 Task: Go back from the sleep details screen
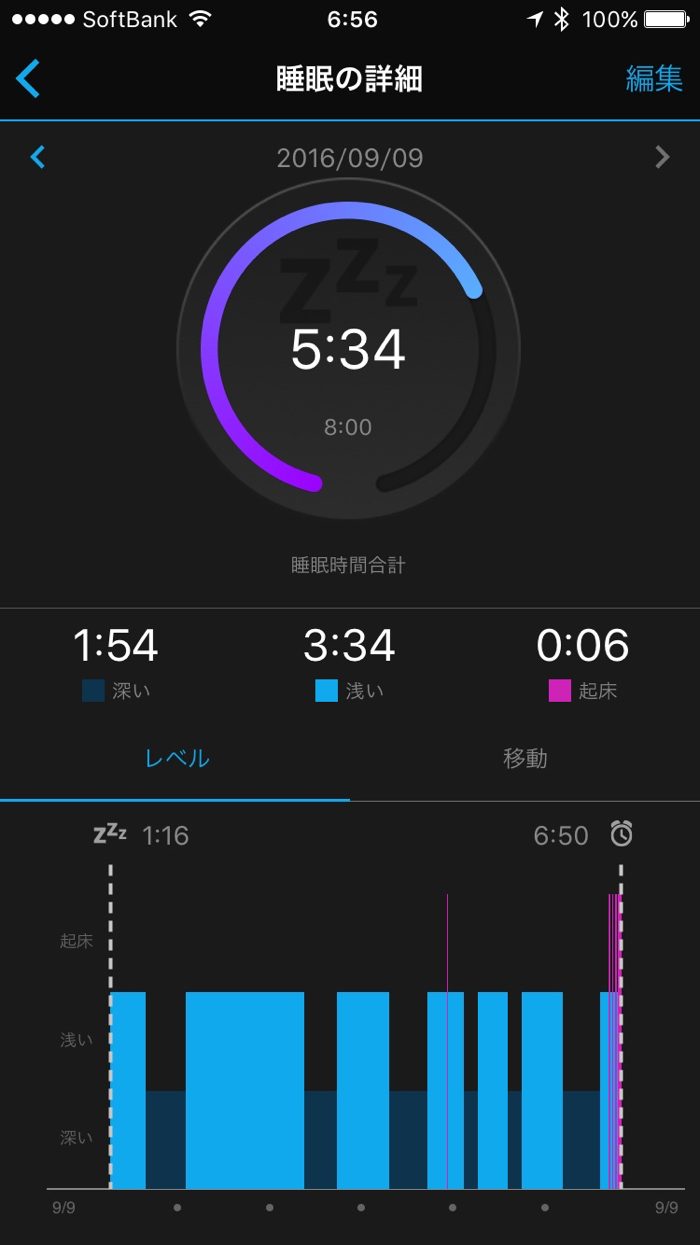28,79
